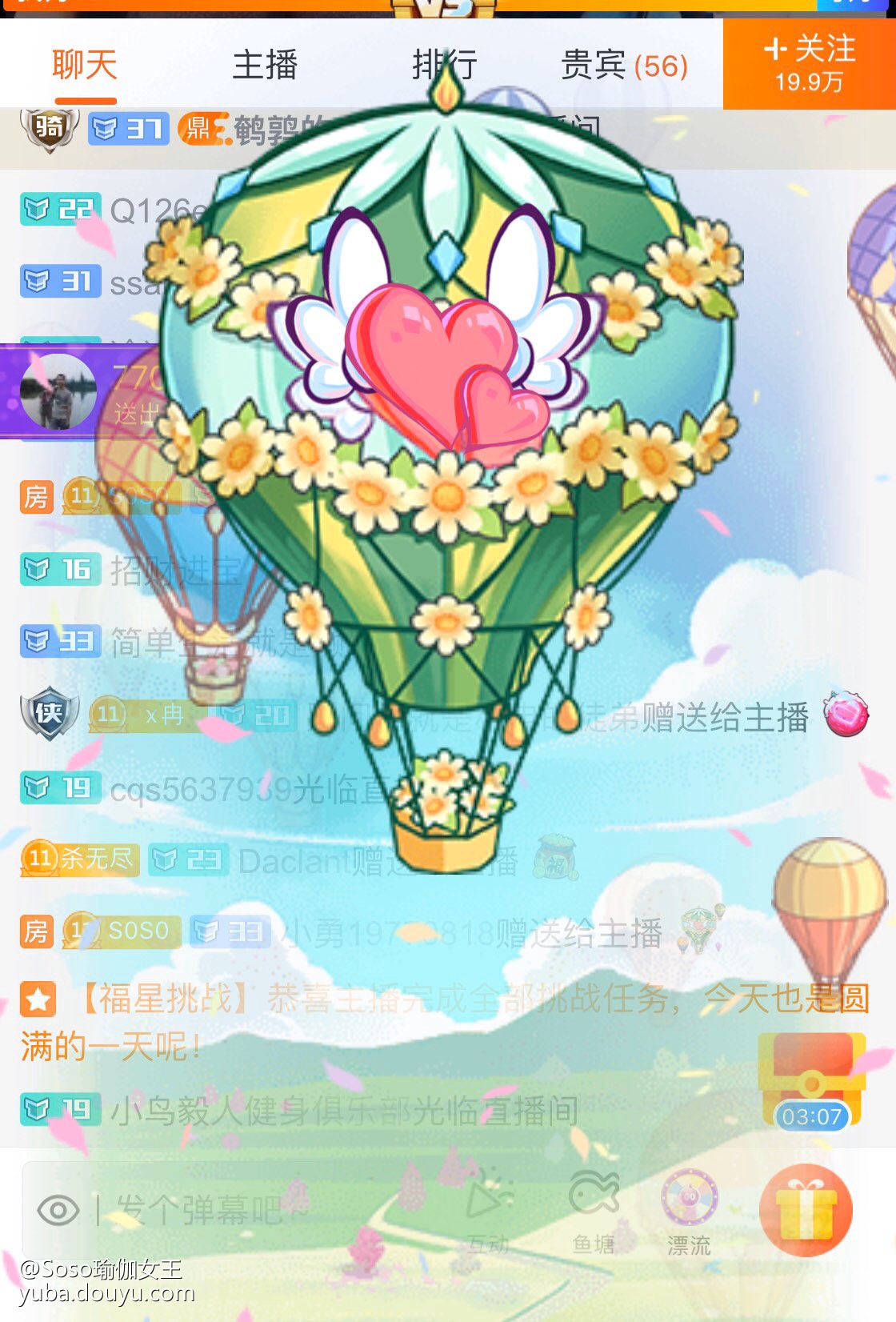Toggle the danmaku eye icon
Viewport: 896px width, 1322px height.
point(58,1210)
